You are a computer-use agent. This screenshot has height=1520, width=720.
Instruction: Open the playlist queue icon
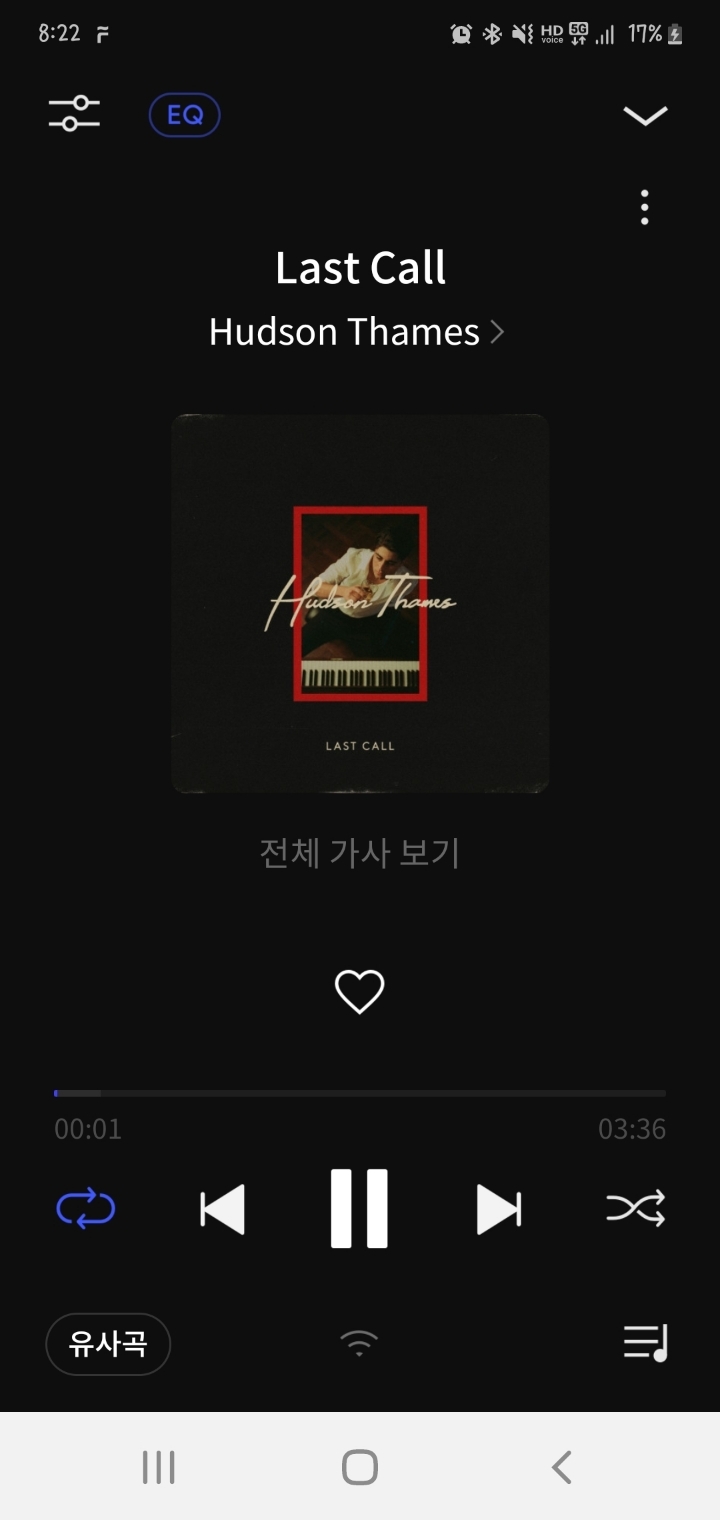pos(645,1343)
